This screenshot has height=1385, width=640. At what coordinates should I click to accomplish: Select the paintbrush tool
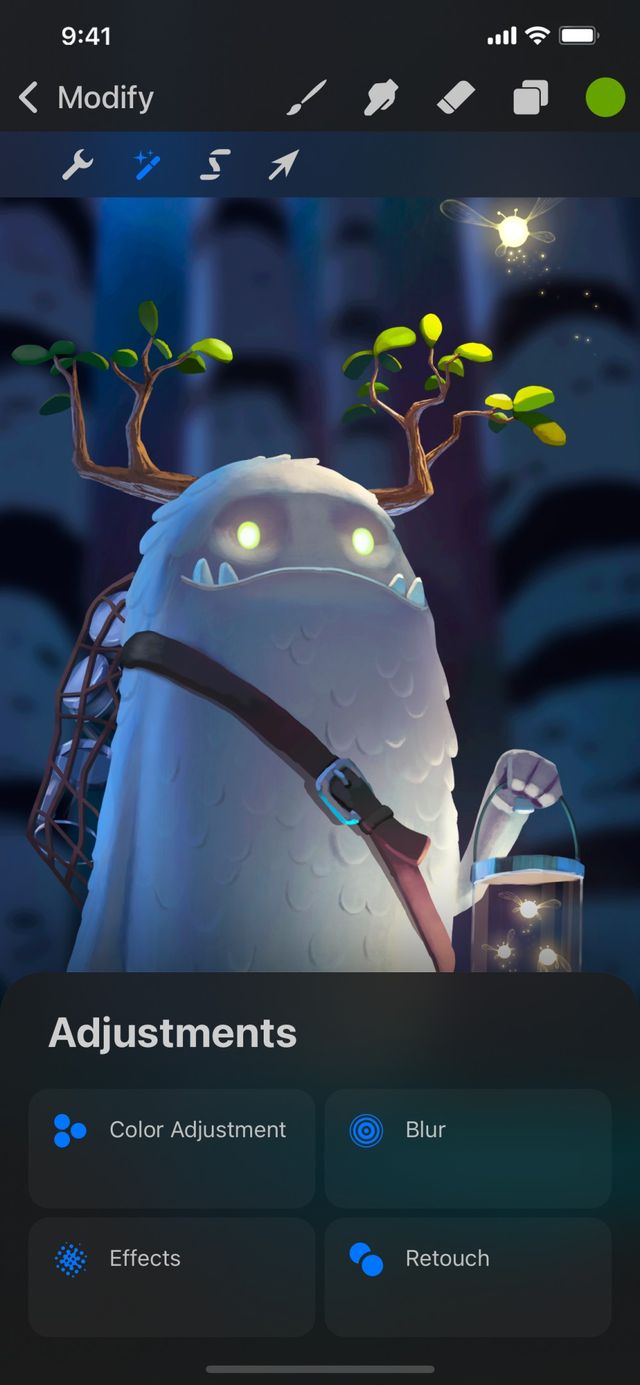[307, 98]
